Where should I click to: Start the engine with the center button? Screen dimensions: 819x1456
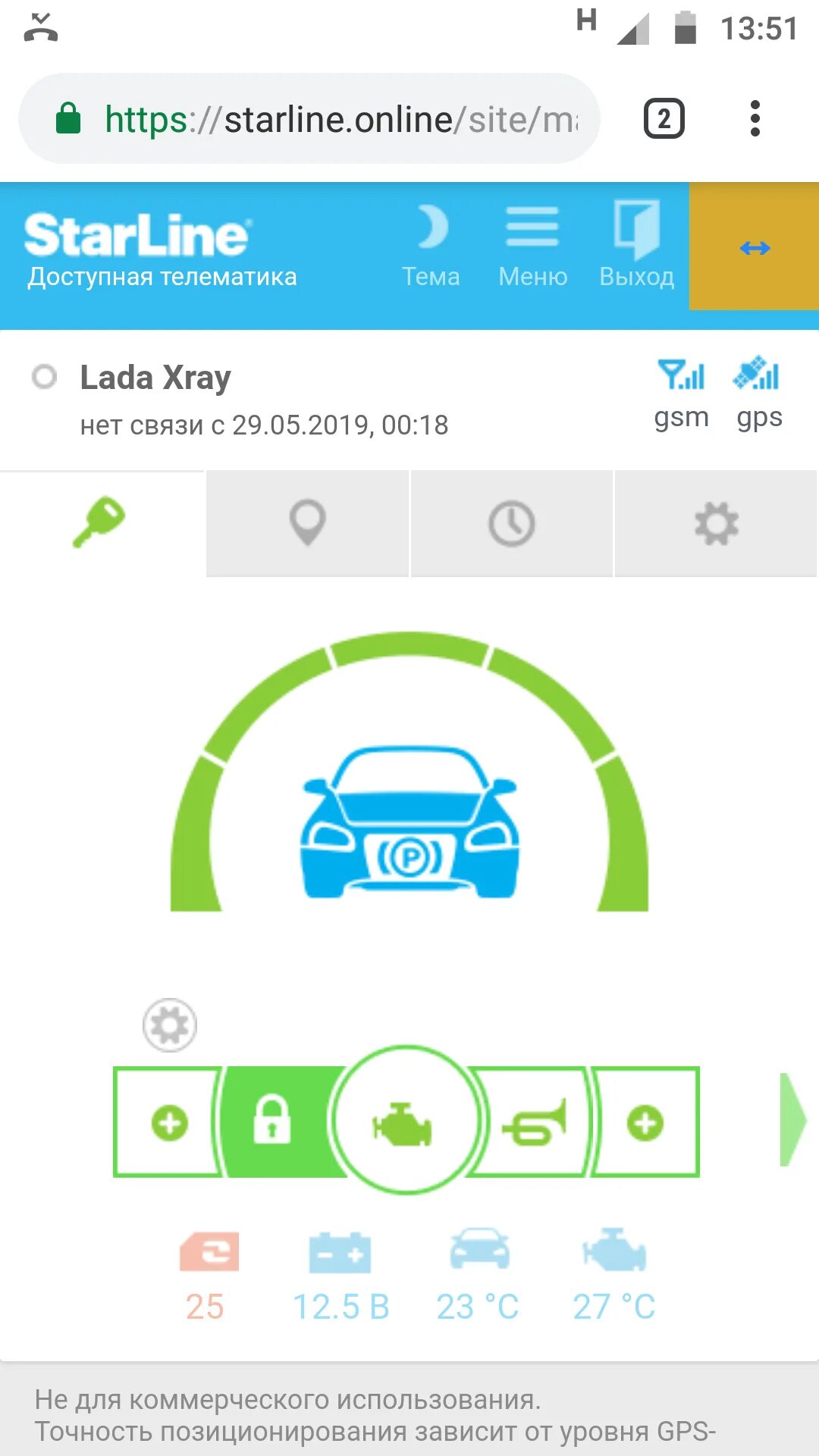406,1121
